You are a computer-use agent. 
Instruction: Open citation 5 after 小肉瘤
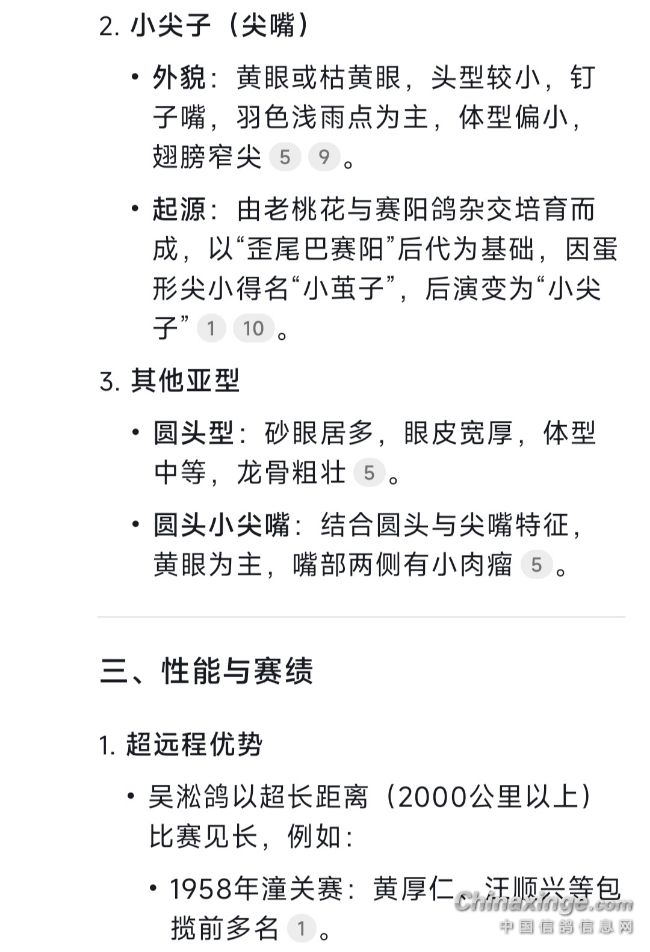tap(536, 566)
